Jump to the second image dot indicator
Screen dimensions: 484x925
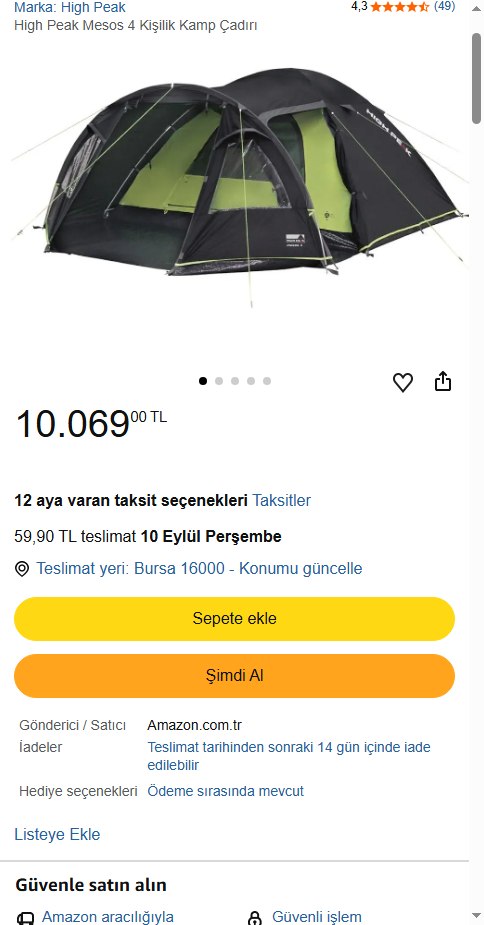219,381
